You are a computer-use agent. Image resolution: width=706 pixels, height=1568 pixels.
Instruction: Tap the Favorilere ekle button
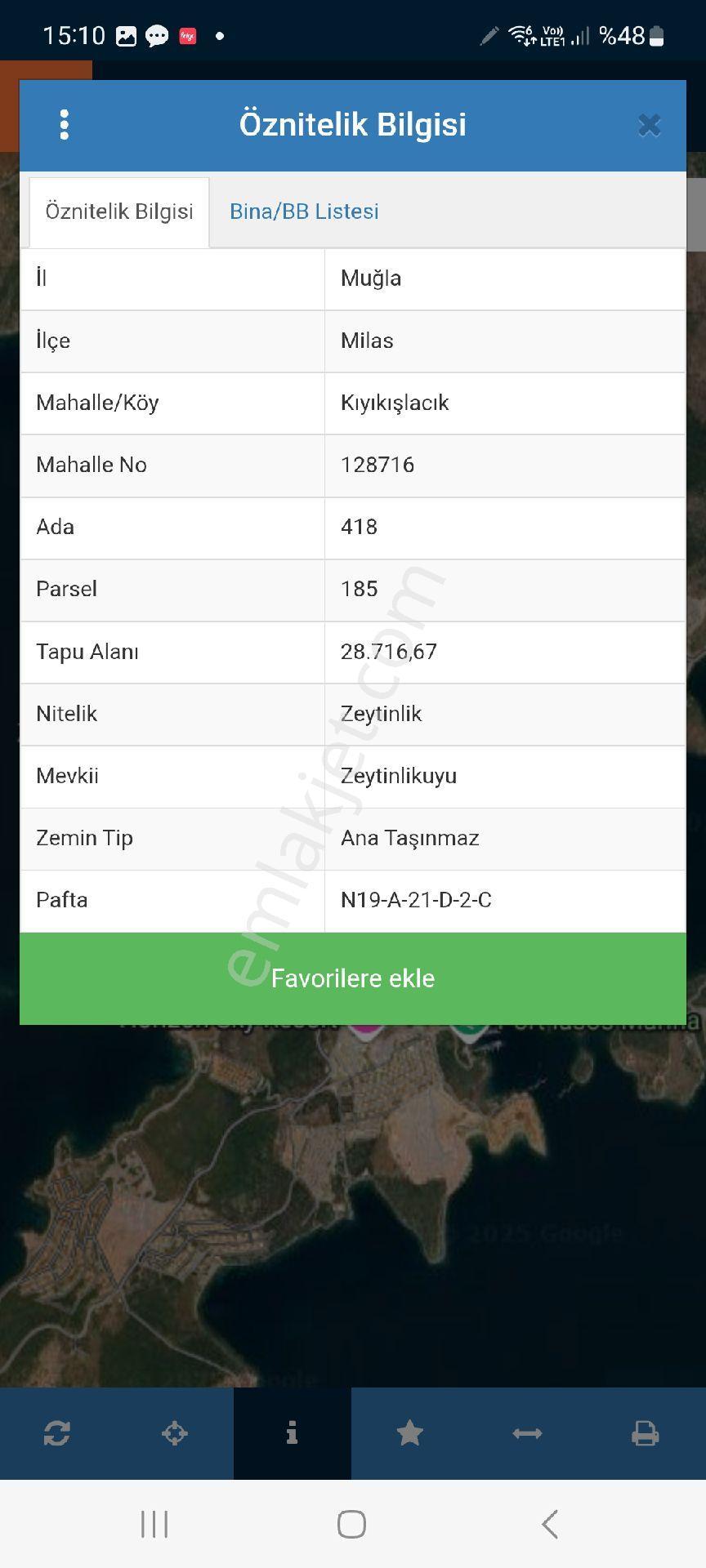353,978
